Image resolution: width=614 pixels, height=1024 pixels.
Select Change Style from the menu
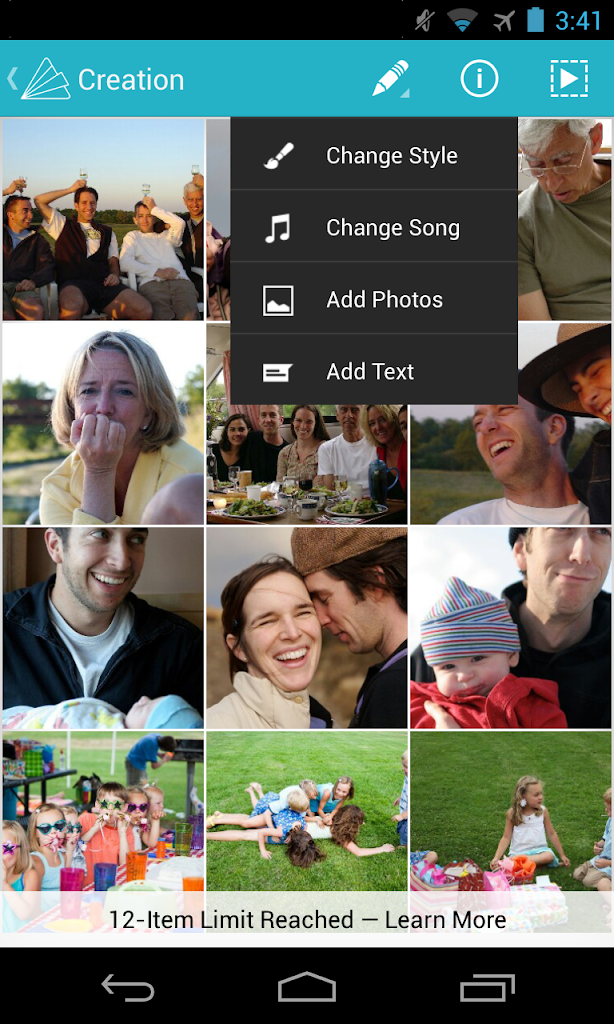(x=374, y=155)
